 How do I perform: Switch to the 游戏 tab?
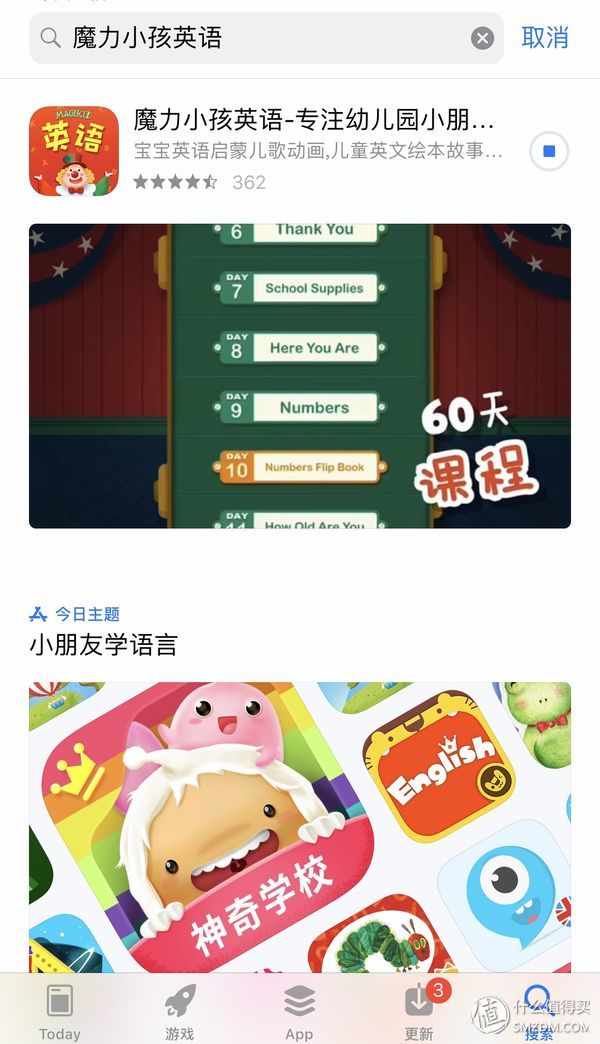tap(180, 1010)
